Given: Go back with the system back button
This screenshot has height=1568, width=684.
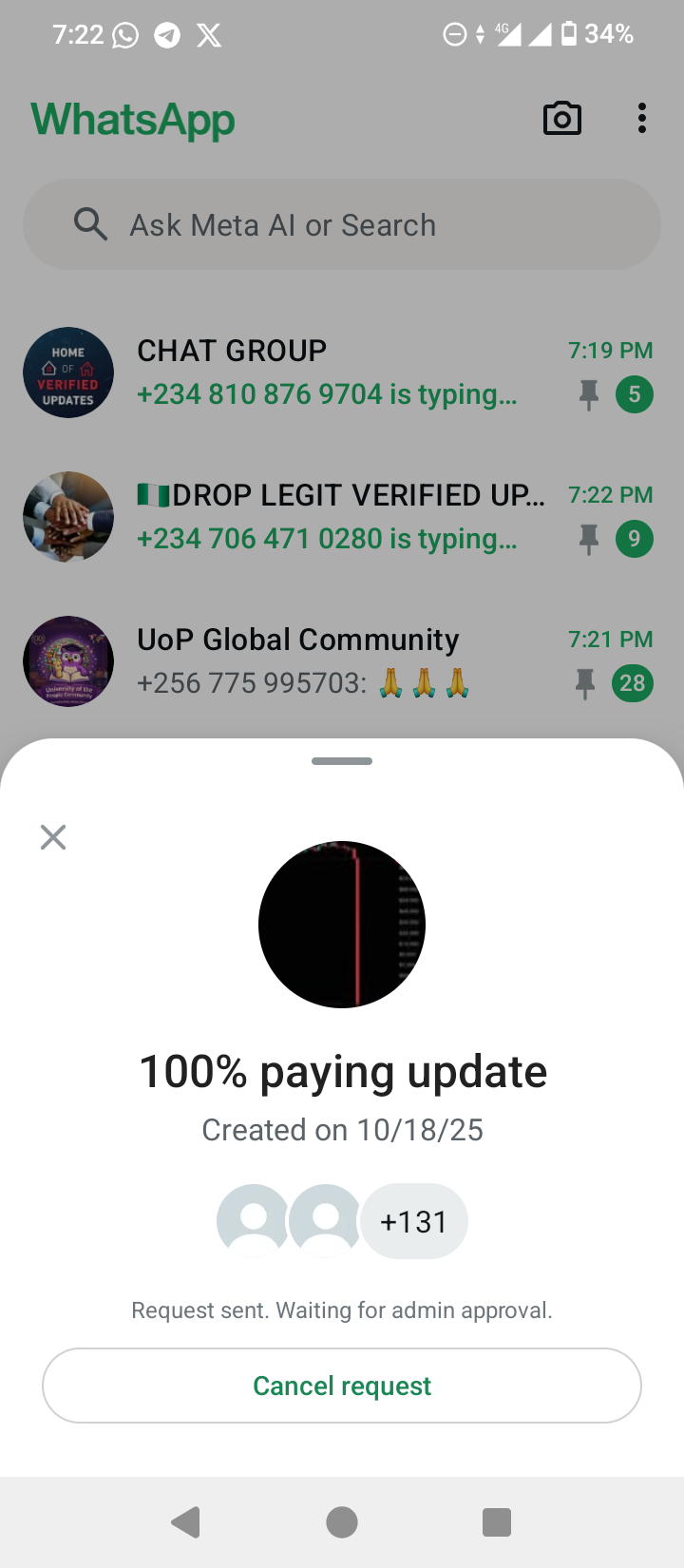Looking at the screenshot, I should click(186, 1522).
